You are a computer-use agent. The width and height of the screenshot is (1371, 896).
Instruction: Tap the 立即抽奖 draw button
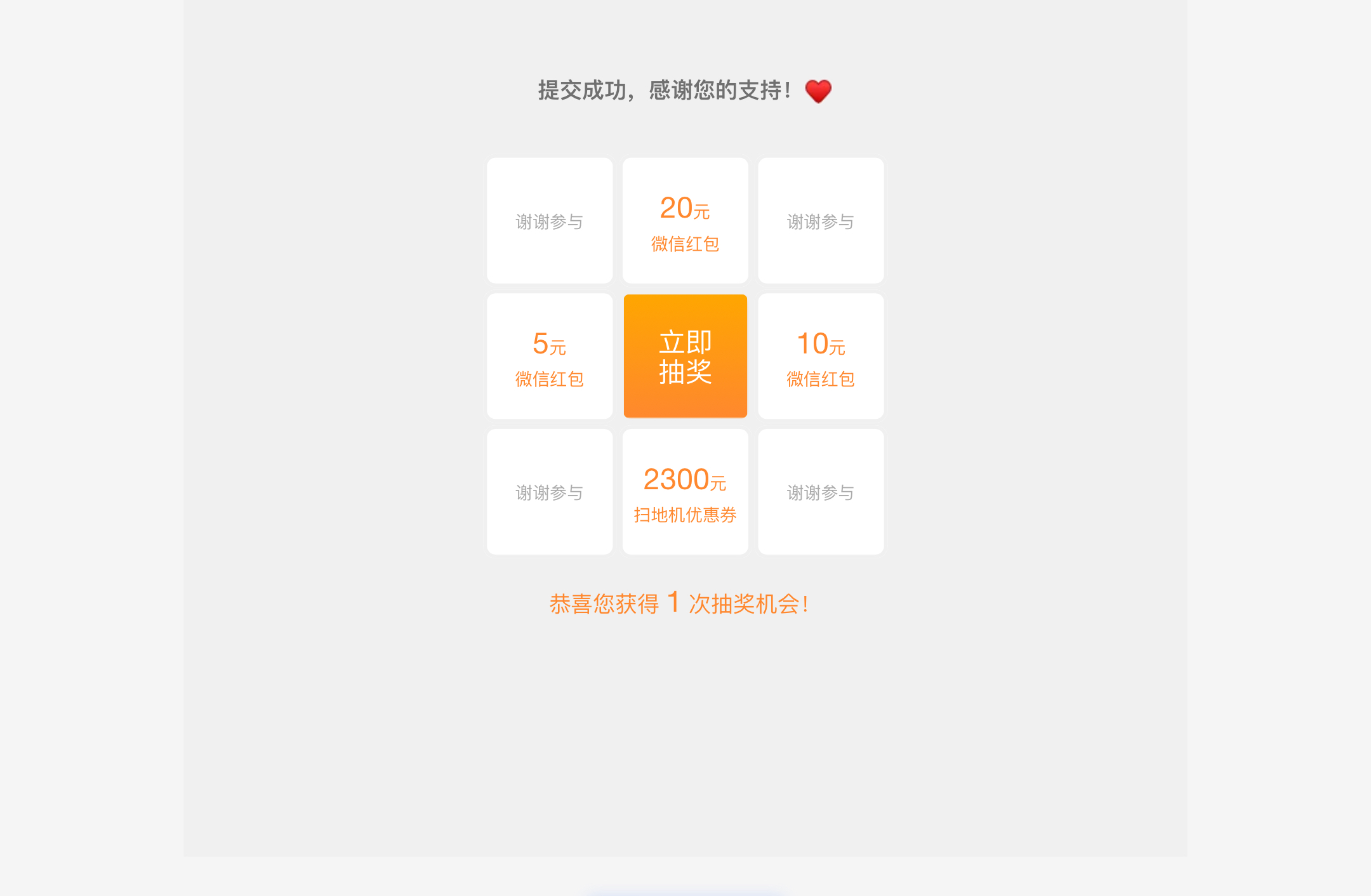point(685,356)
